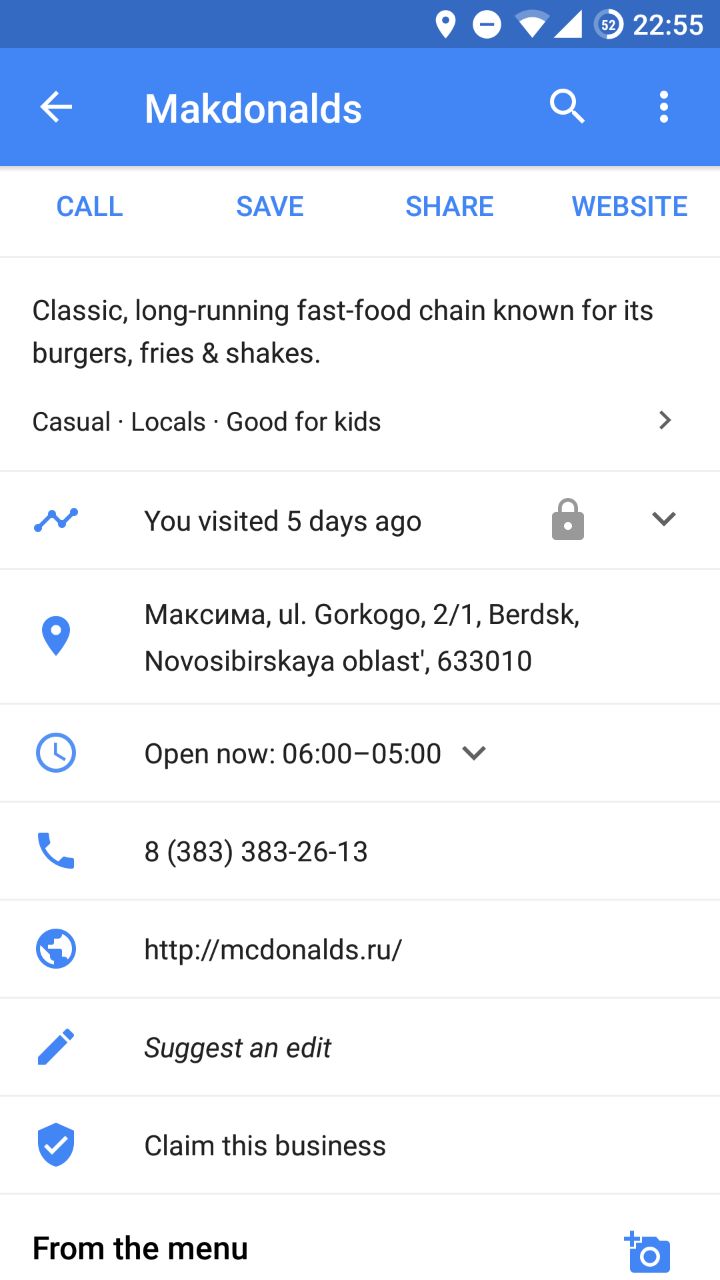This screenshot has height=1280, width=720.
Task: Open Casual, Locals, Good for kids details
Action: (360, 421)
